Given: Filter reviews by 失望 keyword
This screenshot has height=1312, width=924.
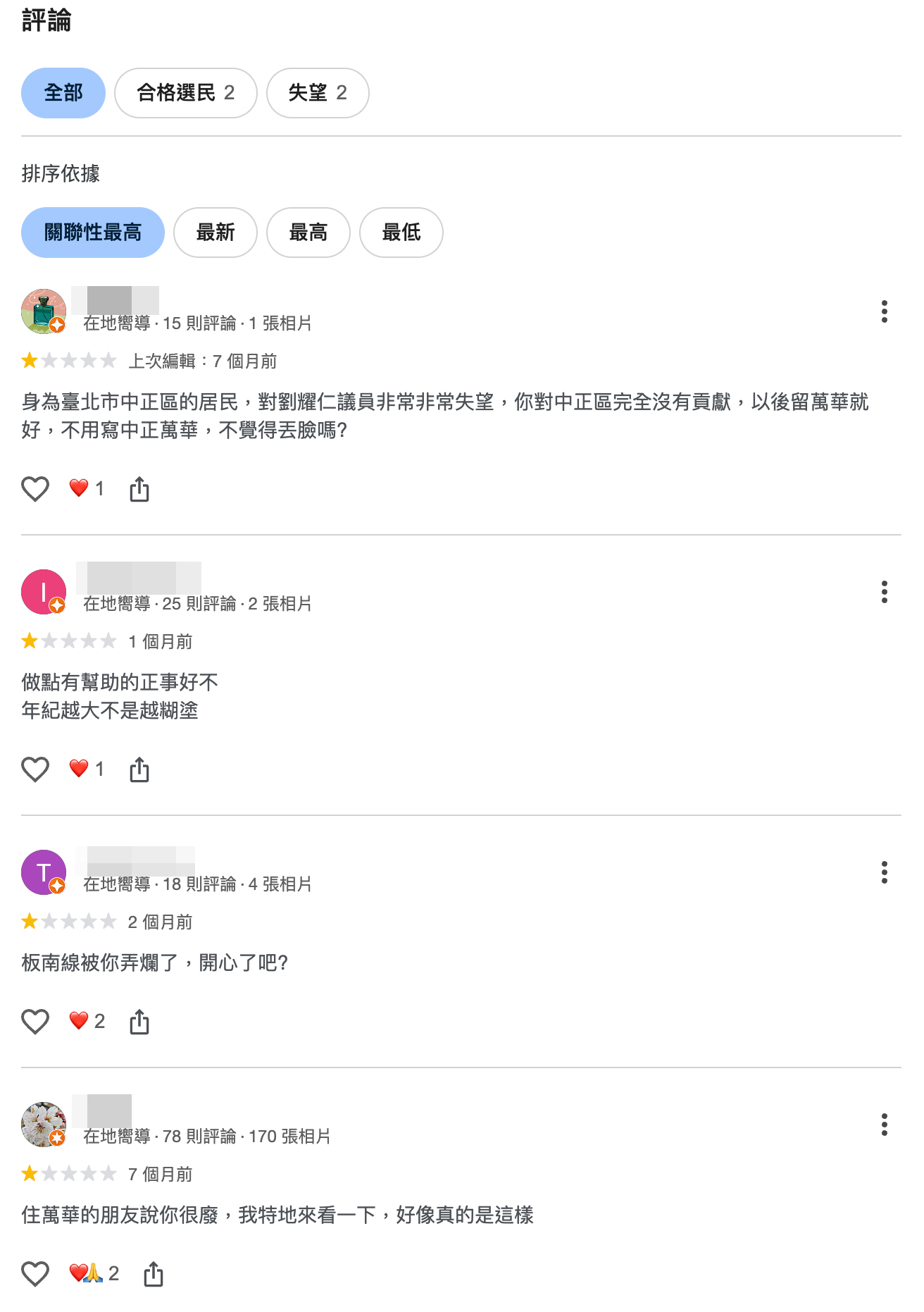Looking at the screenshot, I should pyautogui.click(x=317, y=93).
